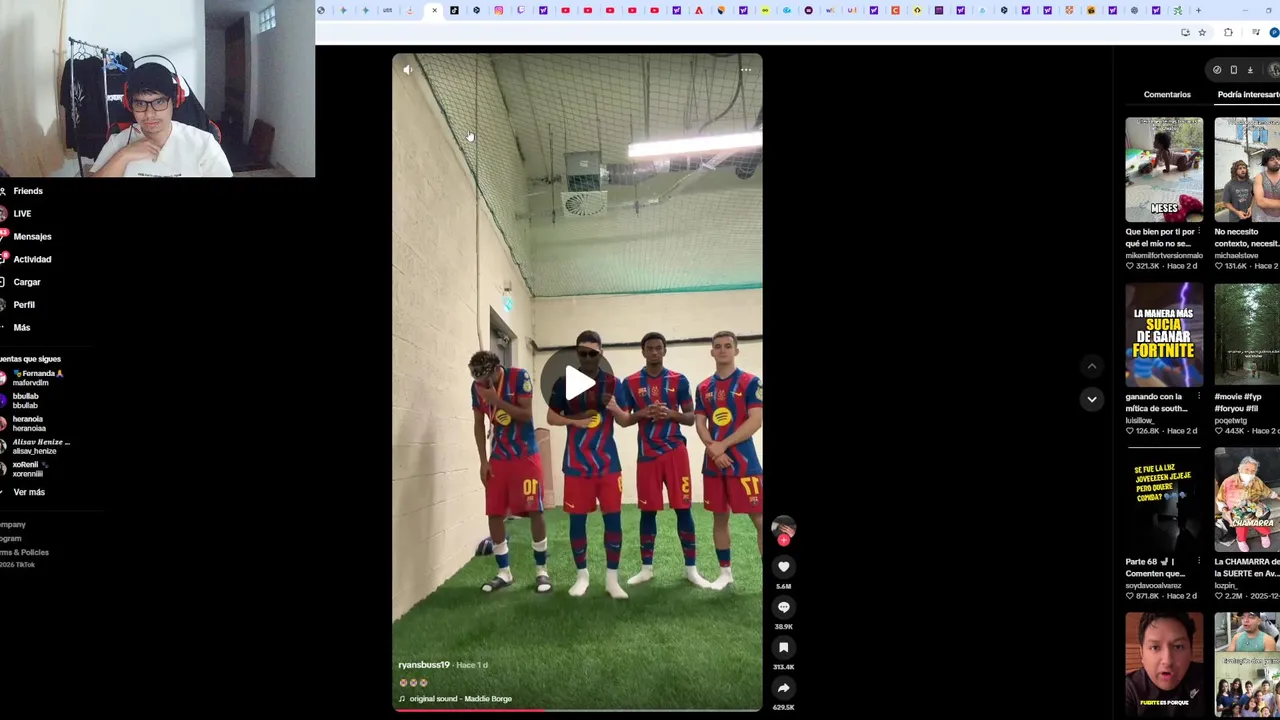The image size is (1280, 720).
Task: Bookmark this video
Action: tap(783, 648)
